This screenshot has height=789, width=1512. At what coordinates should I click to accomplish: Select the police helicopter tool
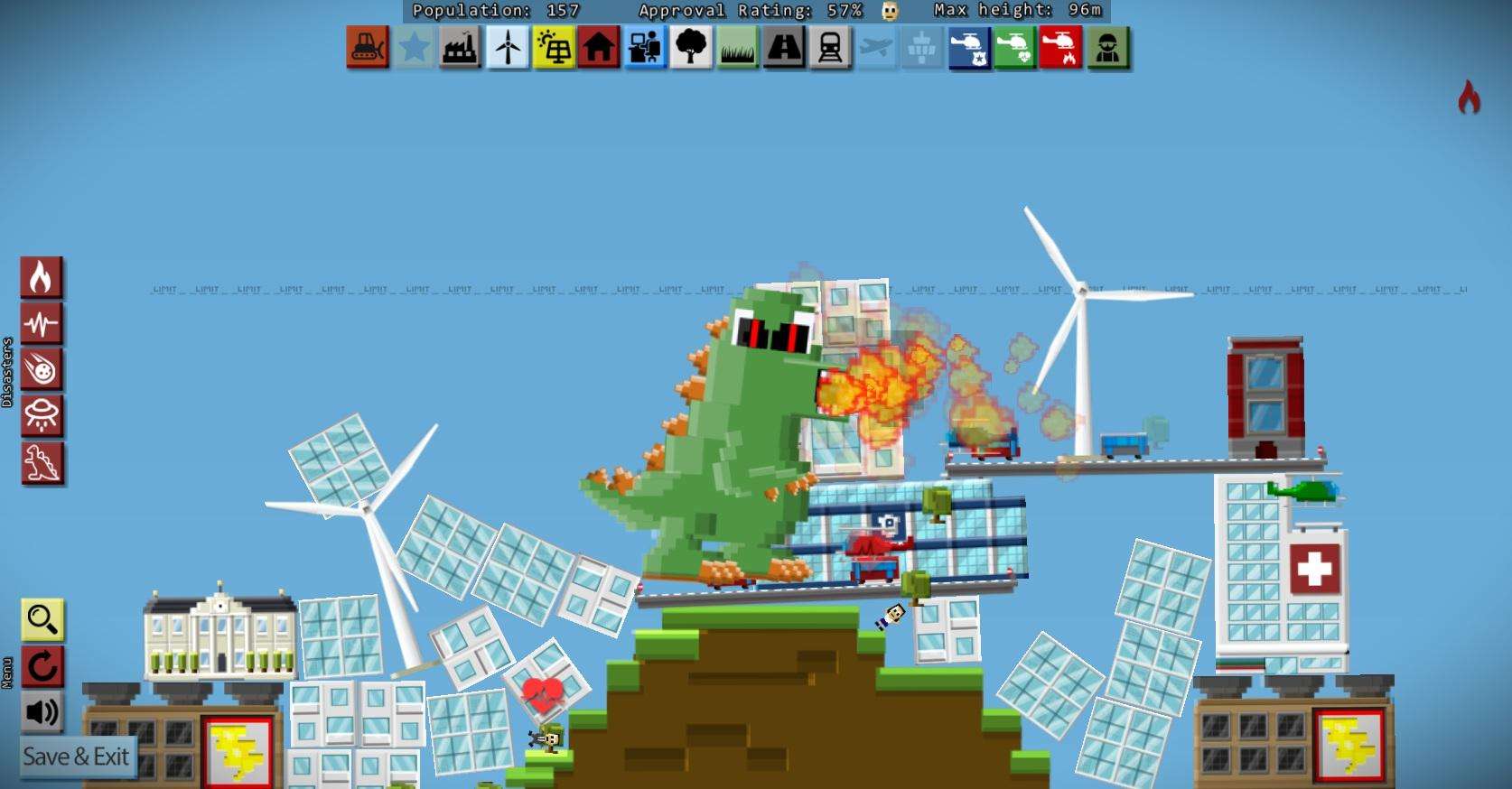tap(969, 47)
